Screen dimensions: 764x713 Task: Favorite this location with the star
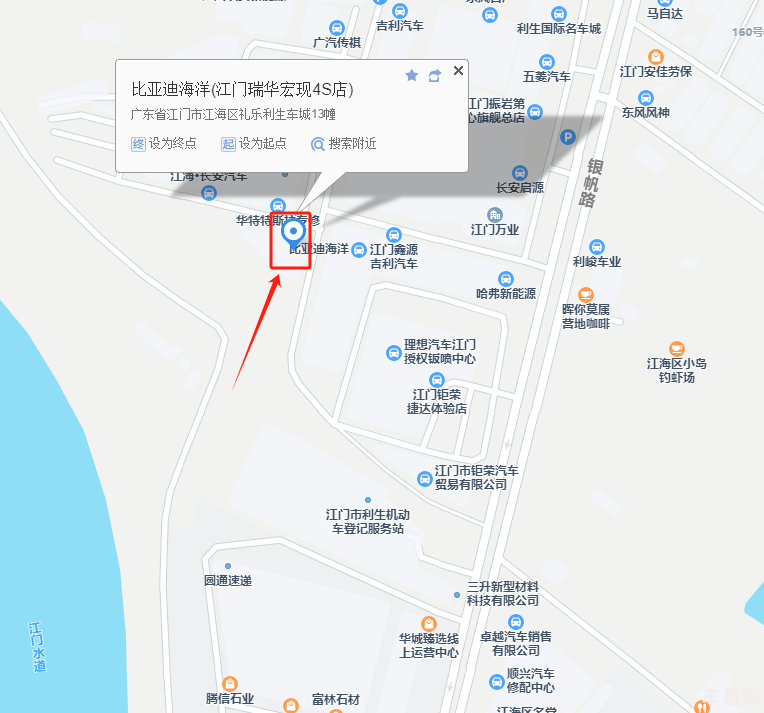[411, 76]
